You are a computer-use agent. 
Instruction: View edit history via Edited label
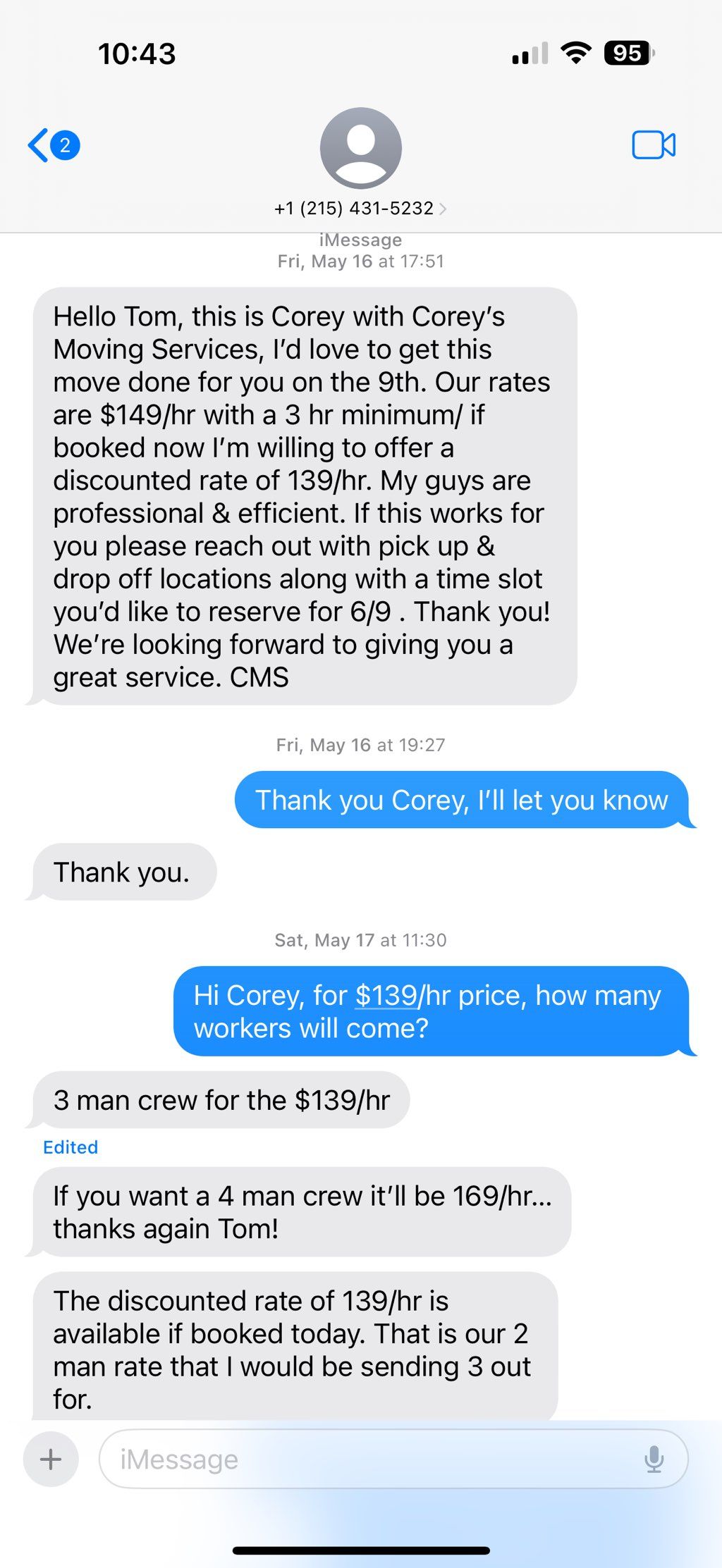click(71, 1147)
